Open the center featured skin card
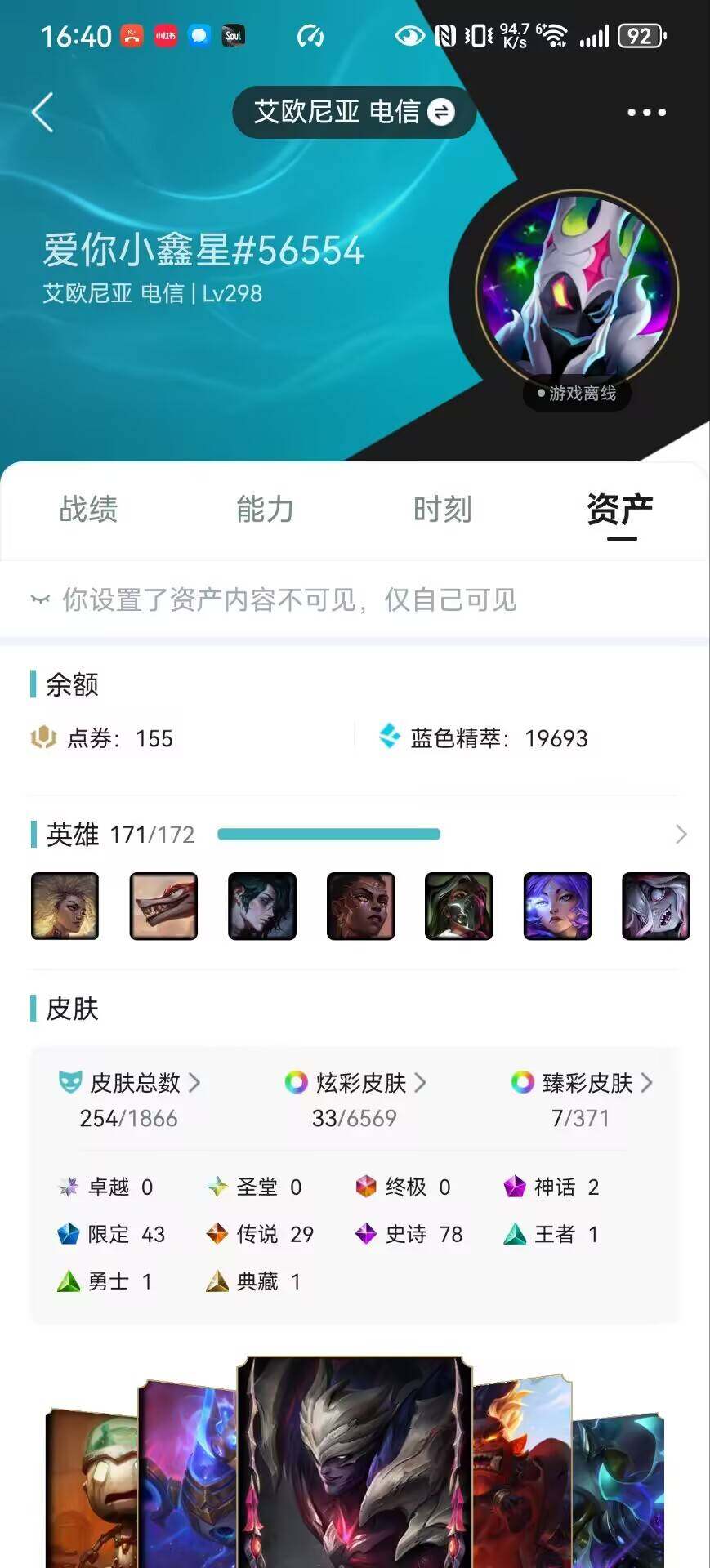Screen dimensions: 710x1568 click(355, 1462)
